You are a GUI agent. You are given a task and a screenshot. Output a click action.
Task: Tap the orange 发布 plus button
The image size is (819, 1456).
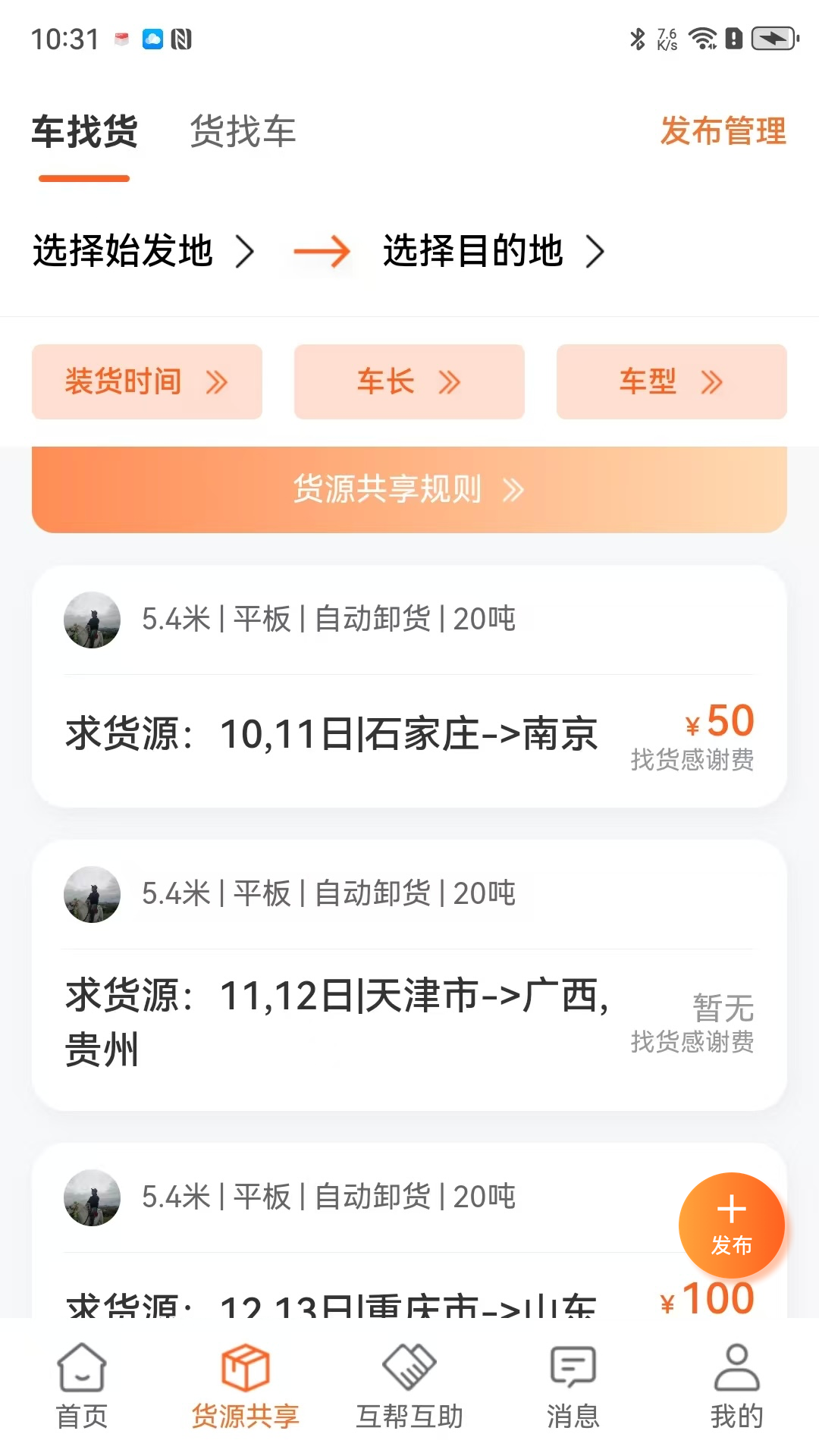(x=731, y=1225)
